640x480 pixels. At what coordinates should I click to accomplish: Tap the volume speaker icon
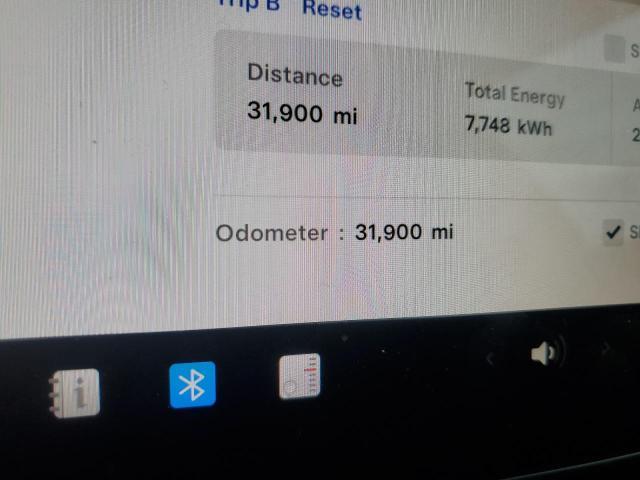coord(546,353)
